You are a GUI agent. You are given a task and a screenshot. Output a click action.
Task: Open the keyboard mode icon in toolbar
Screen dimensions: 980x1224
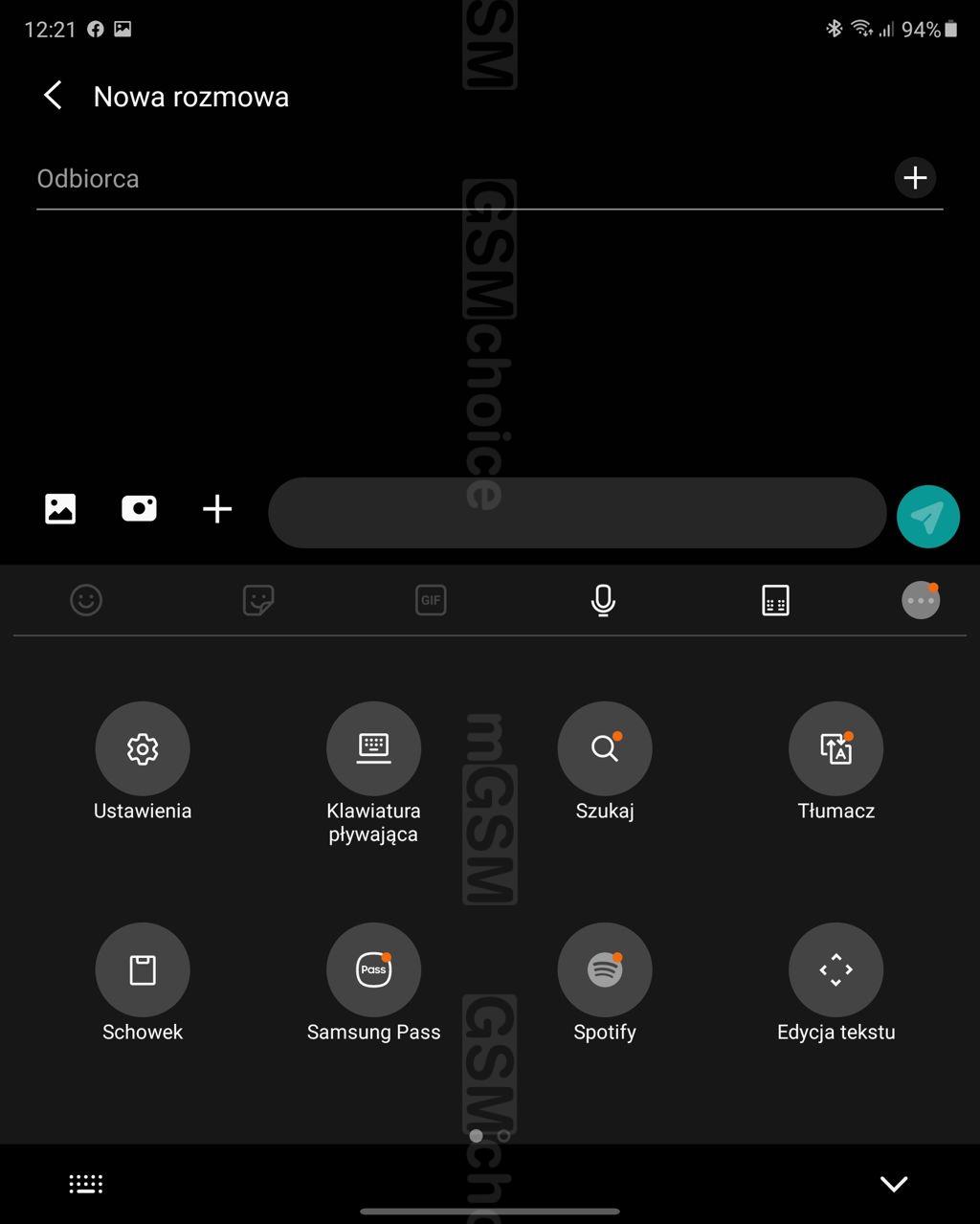coord(775,600)
